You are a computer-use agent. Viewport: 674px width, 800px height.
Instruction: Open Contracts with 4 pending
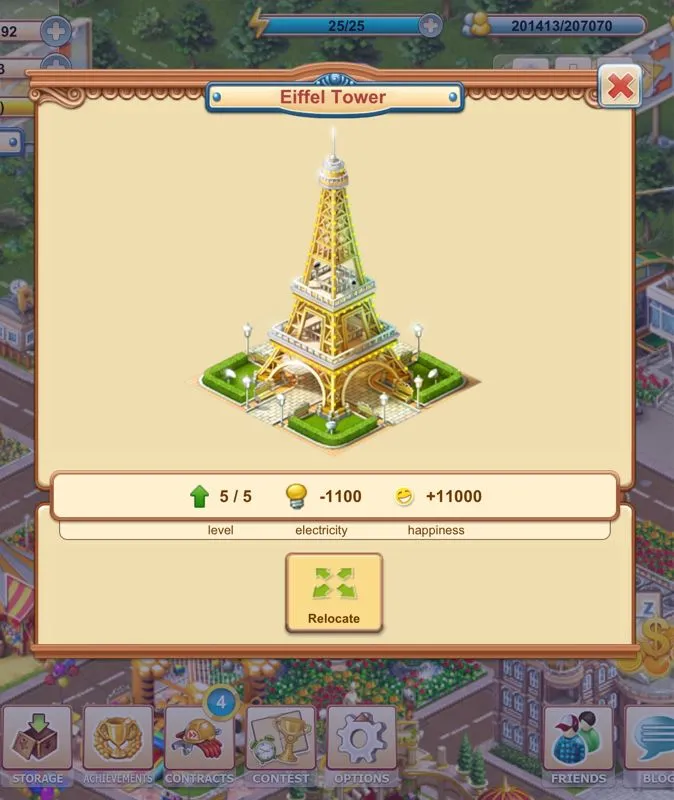[199, 745]
